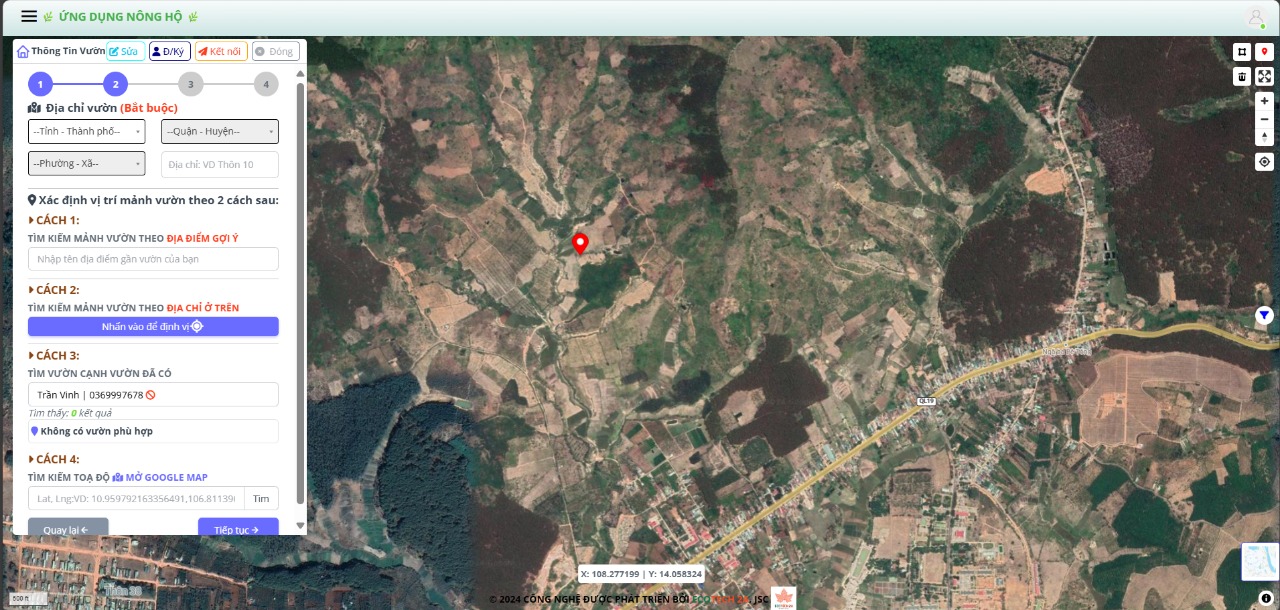
Task: Go back with Quay lại
Action: (x=67, y=528)
